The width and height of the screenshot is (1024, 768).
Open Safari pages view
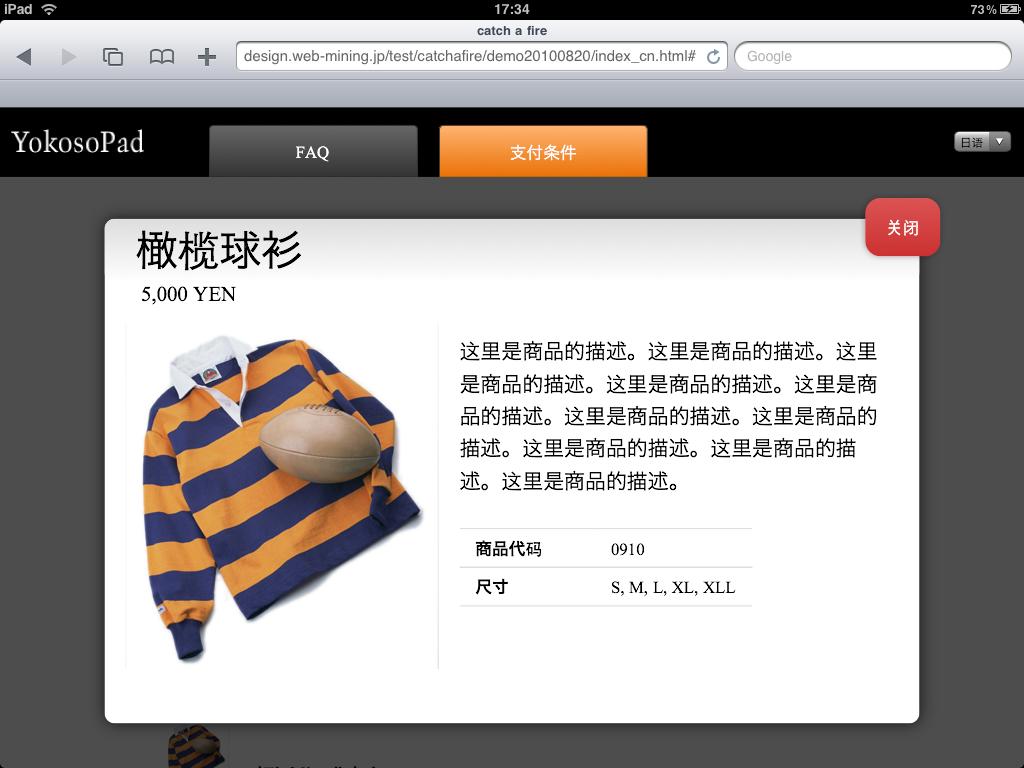(x=113, y=57)
